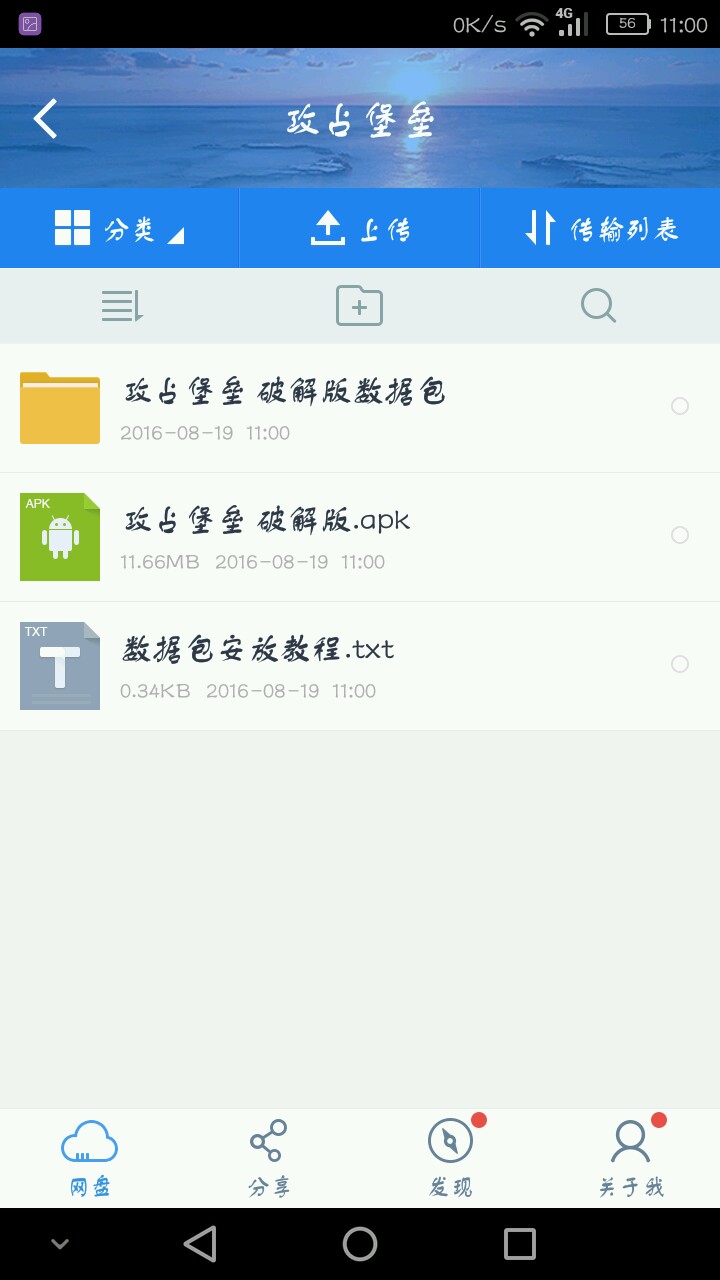Switch to the 发现 tab
Viewport: 720px width, 1280px height.
[x=450, y=1158]
